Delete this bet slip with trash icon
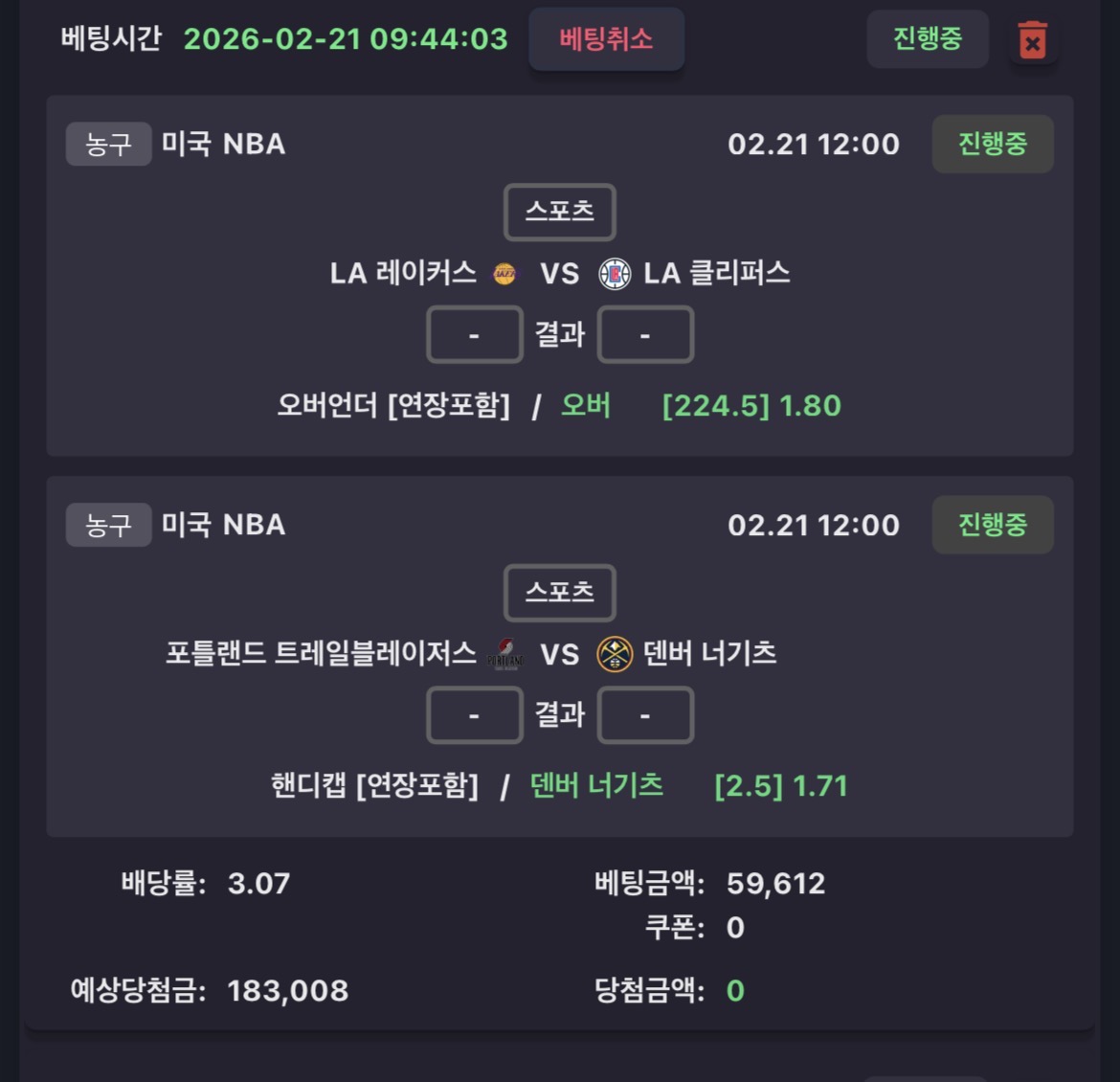This screenshot has height=1082, width=1120. (1032, 40)
